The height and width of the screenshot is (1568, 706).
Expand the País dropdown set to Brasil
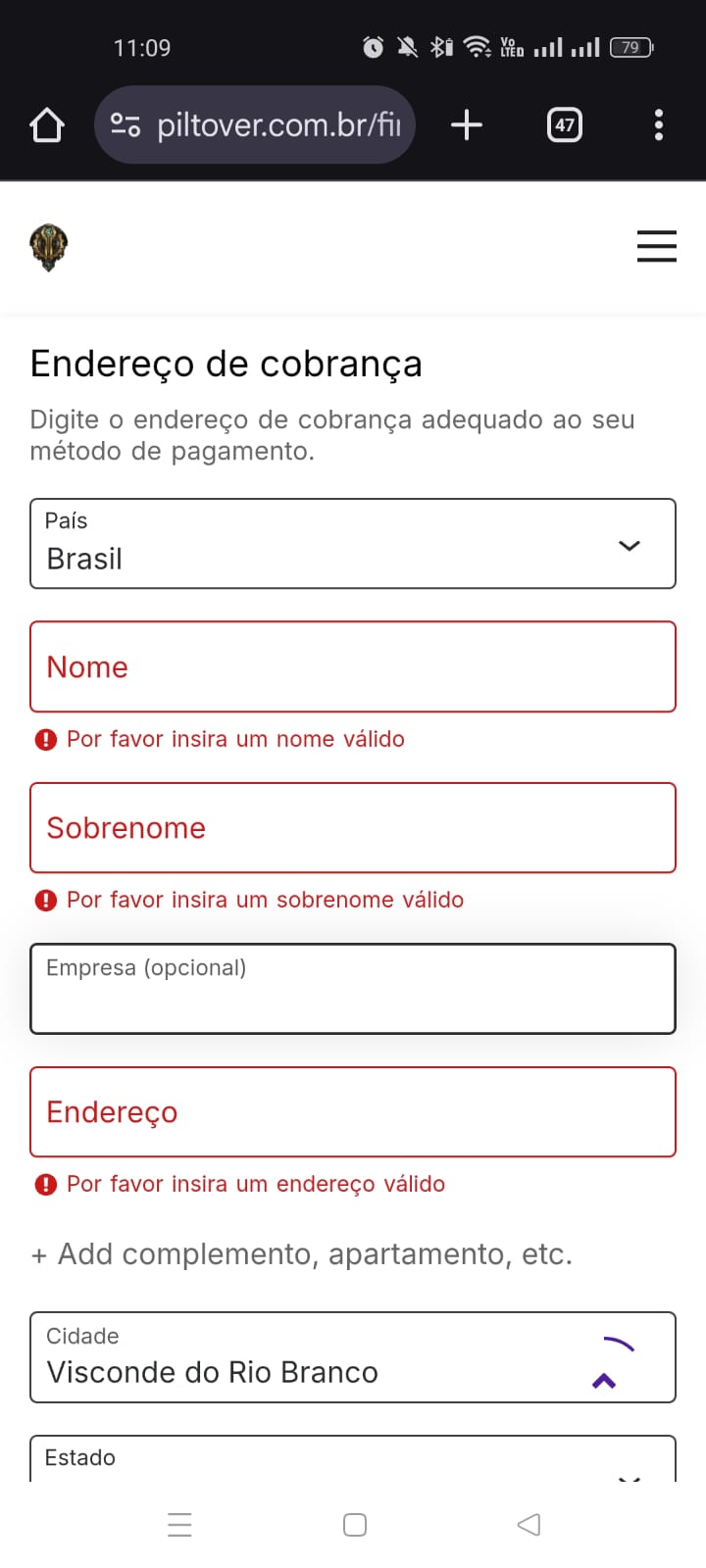pyautogui.click(x=353, y=544)
